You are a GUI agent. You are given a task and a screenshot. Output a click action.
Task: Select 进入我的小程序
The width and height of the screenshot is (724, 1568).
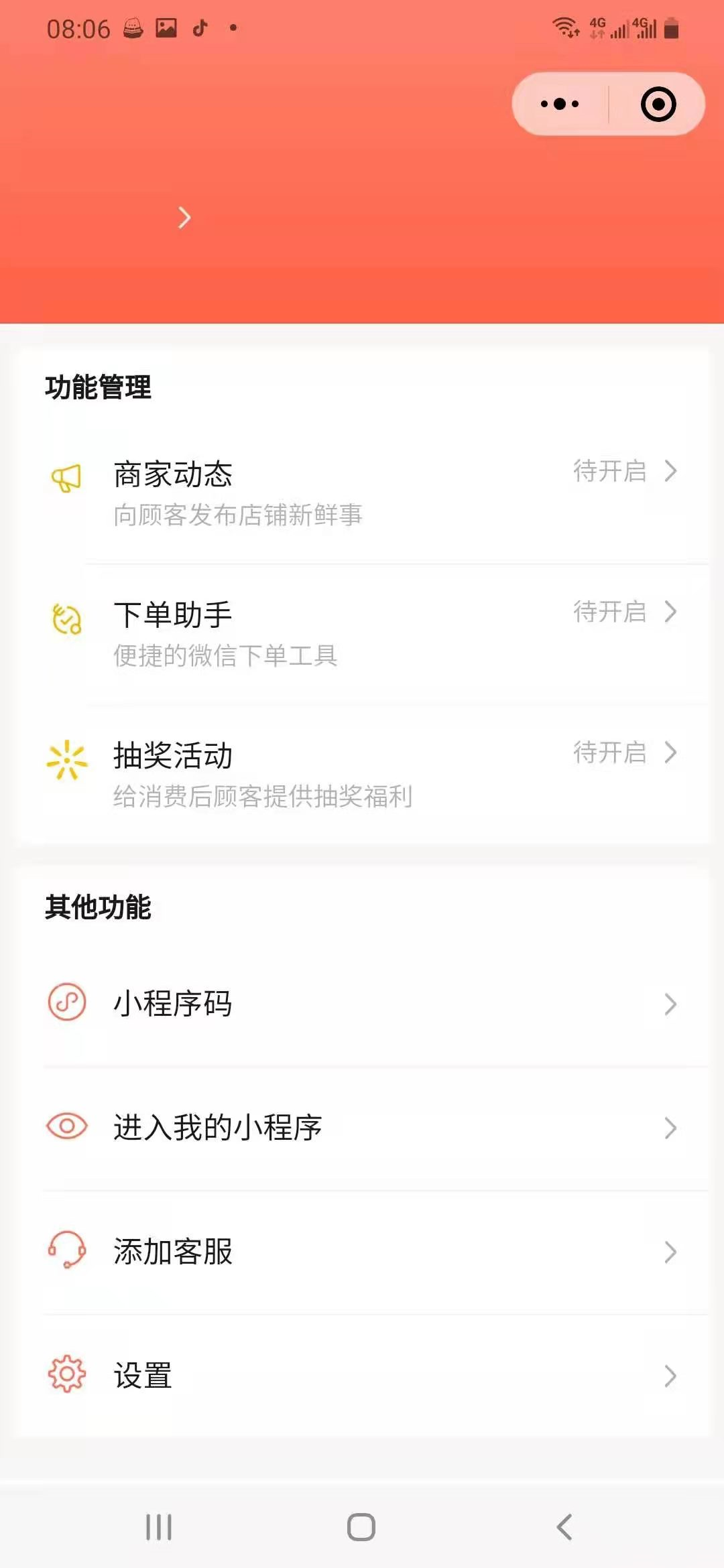(362, 1128)
